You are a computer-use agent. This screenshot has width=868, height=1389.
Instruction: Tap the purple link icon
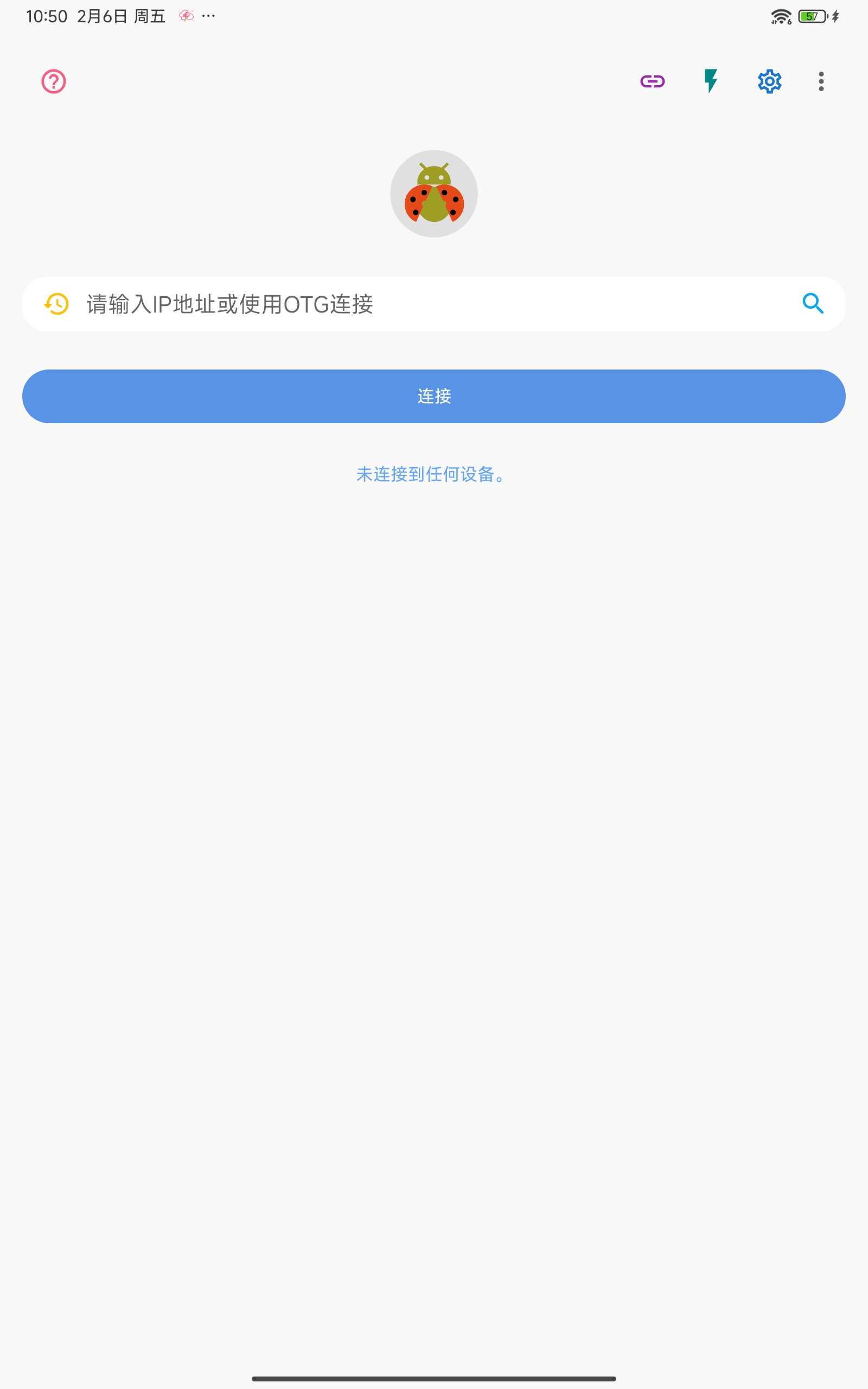pos(652,81)
